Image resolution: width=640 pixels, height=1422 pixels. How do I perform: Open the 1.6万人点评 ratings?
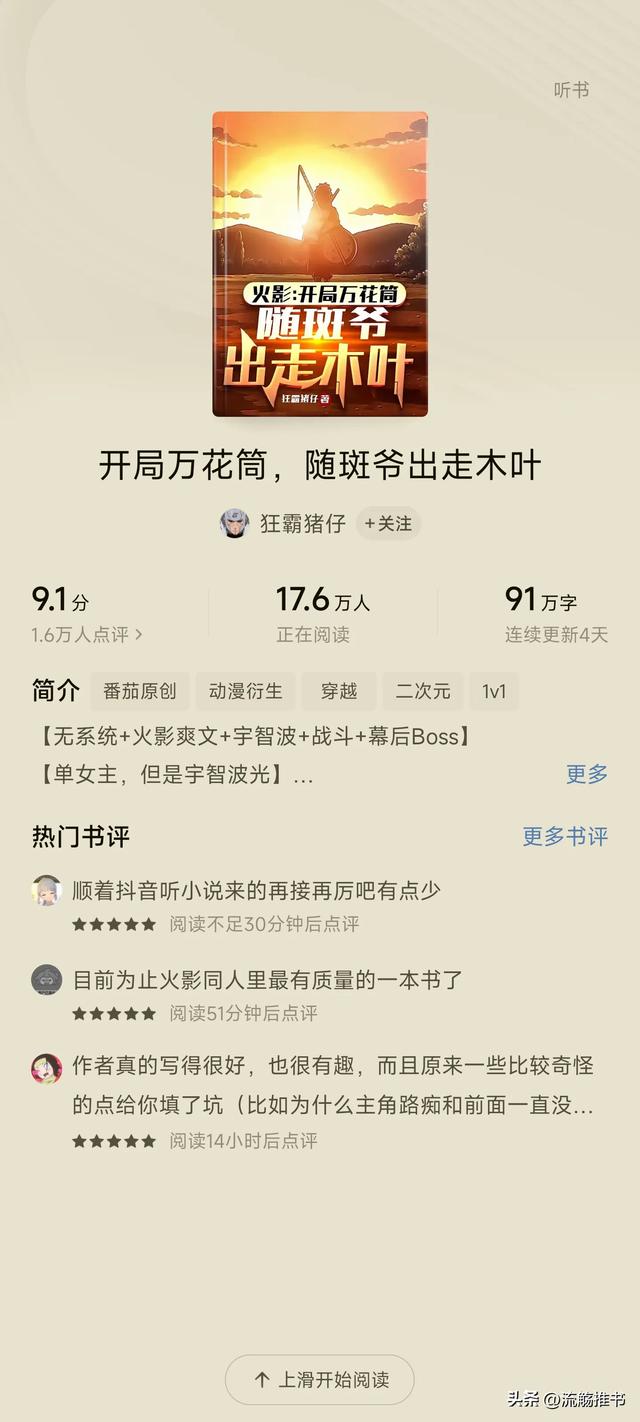tap(87, 634)
